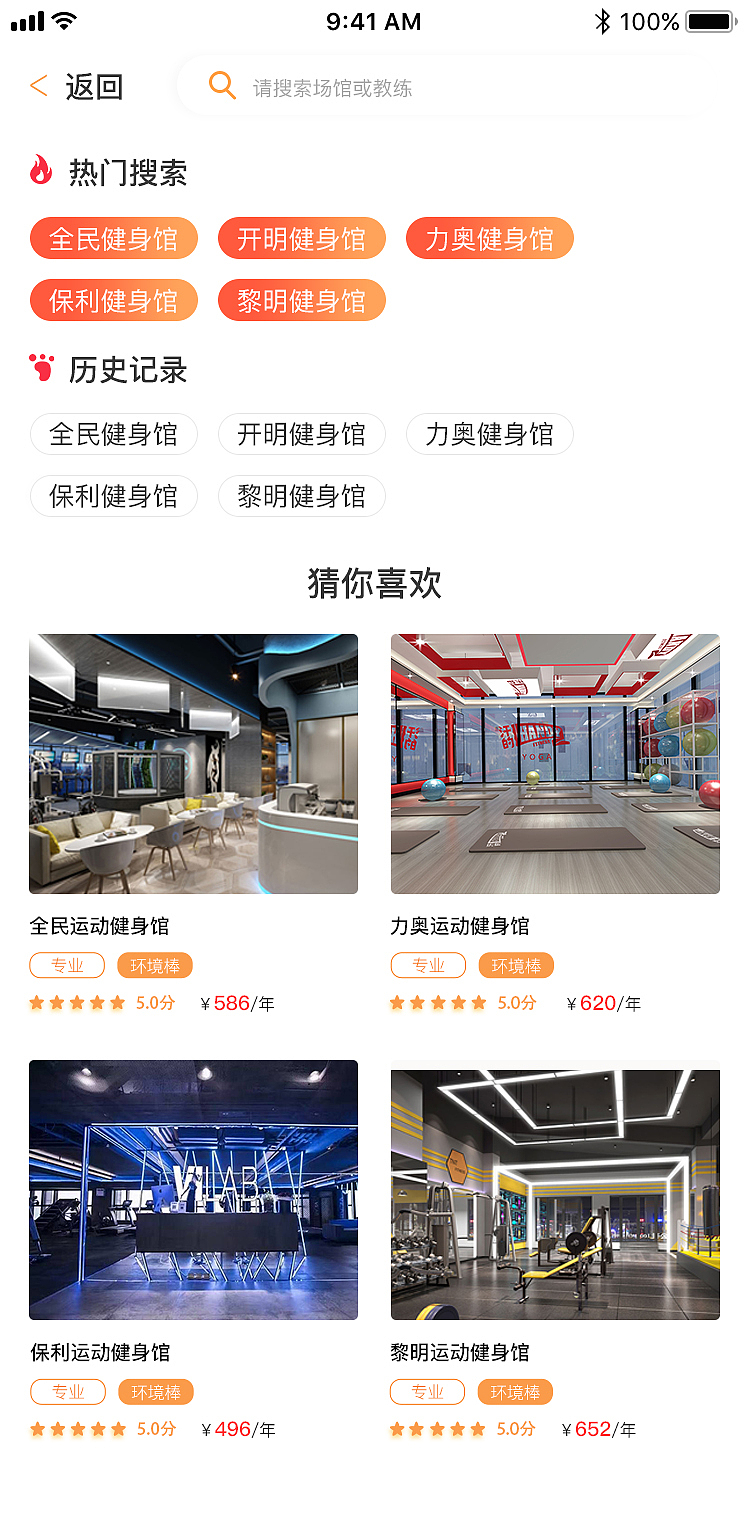Choose hot search chip 开明健身馆

click(301, 239)
